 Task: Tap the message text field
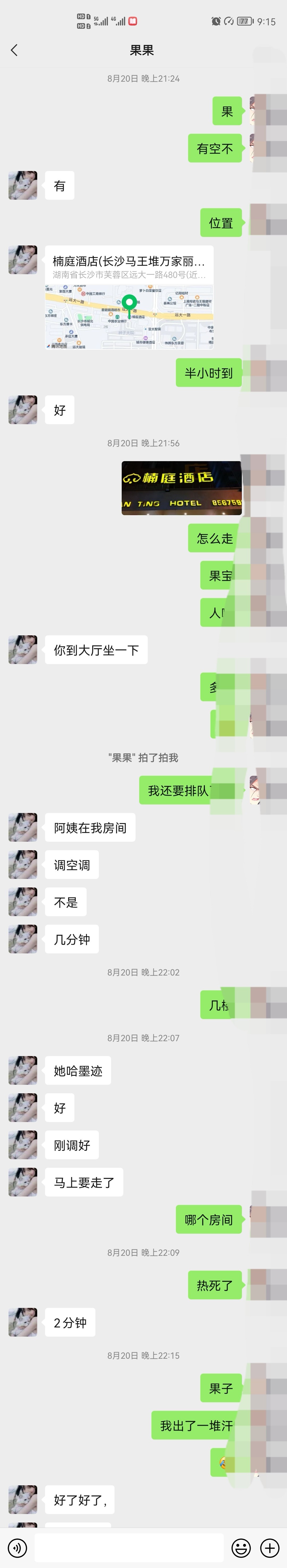pyautogui.click(x=129, y=1547)
